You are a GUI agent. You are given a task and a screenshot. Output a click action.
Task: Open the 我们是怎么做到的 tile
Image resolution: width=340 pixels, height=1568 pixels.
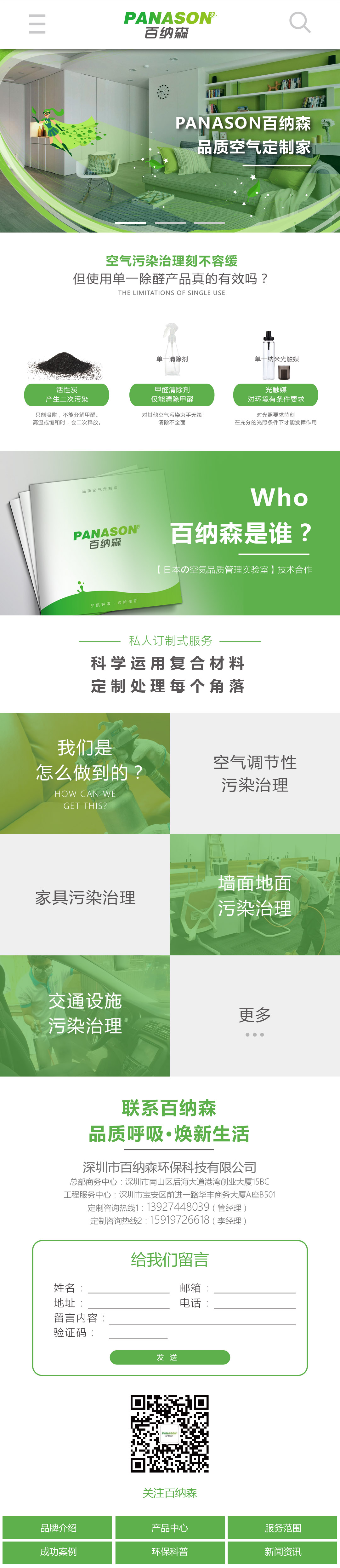pos(85,773)
